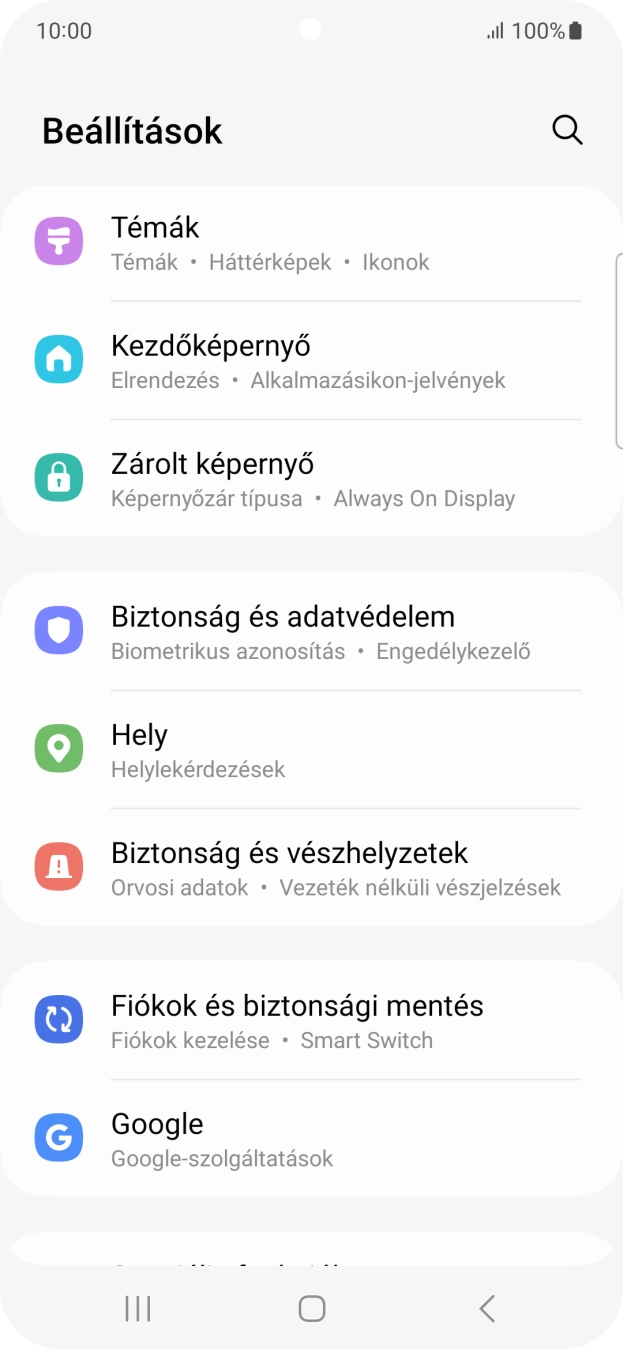Image resolution: width=623 pixels, height=1349 pixels.
Task: Open the Hely location settings
Action: tap(310, 750)
